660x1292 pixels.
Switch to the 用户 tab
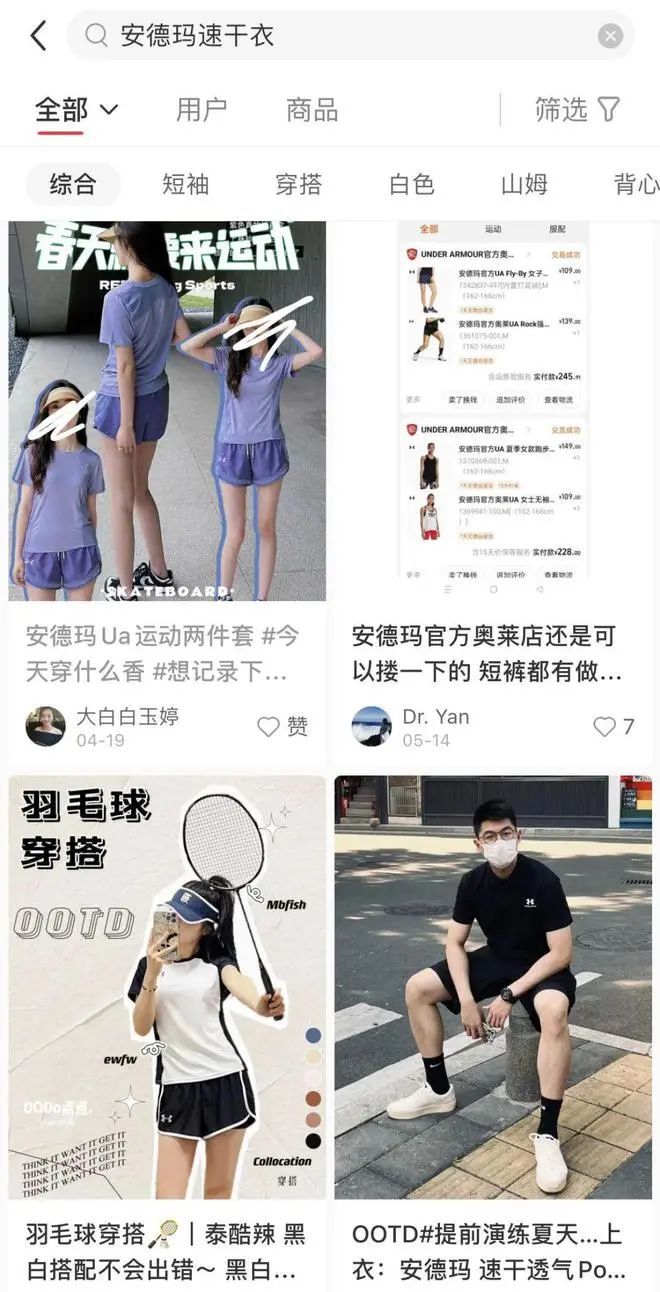click(x=201, y=110)
